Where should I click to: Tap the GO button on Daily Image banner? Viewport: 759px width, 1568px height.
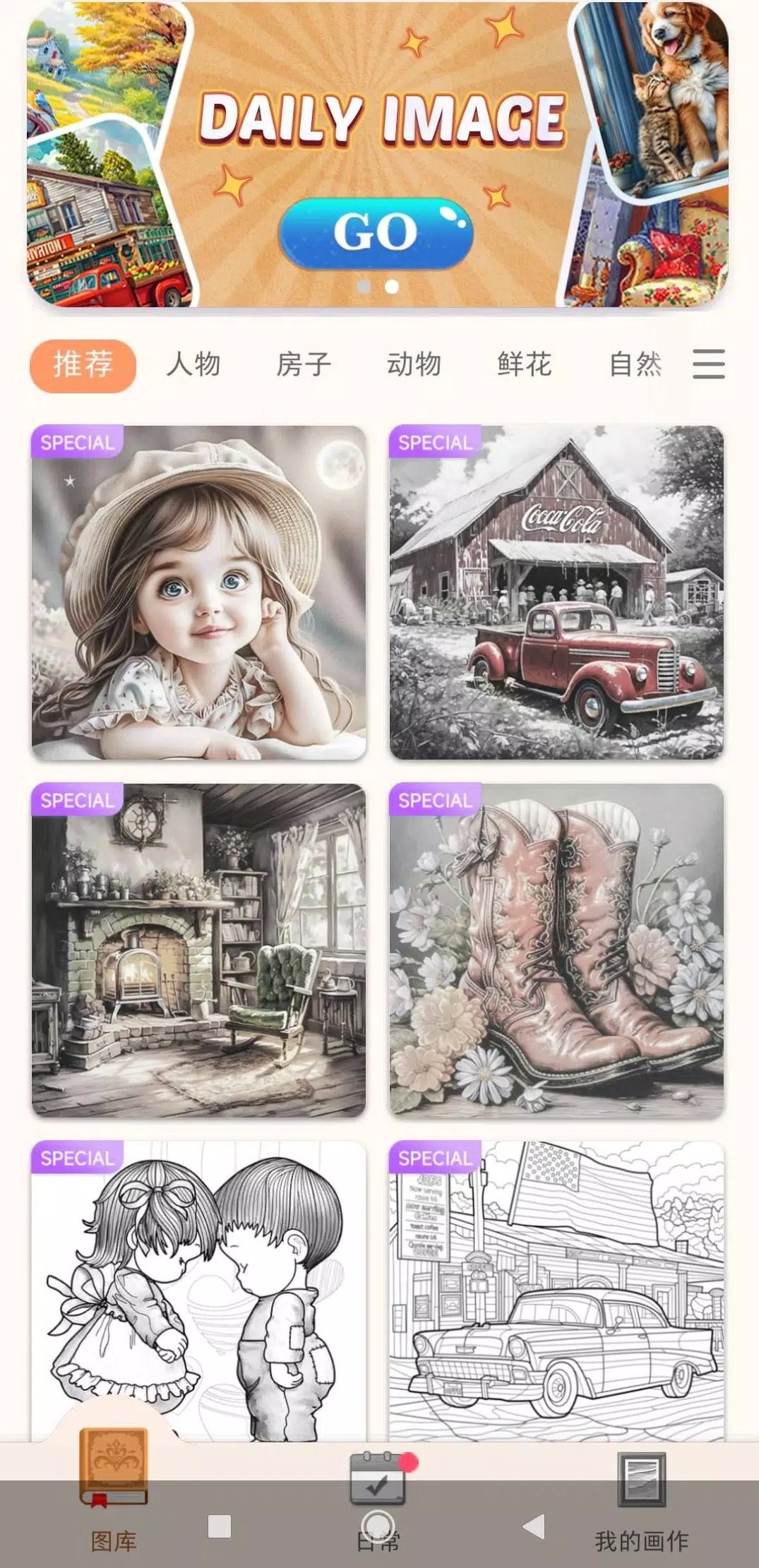pos(375,232)
